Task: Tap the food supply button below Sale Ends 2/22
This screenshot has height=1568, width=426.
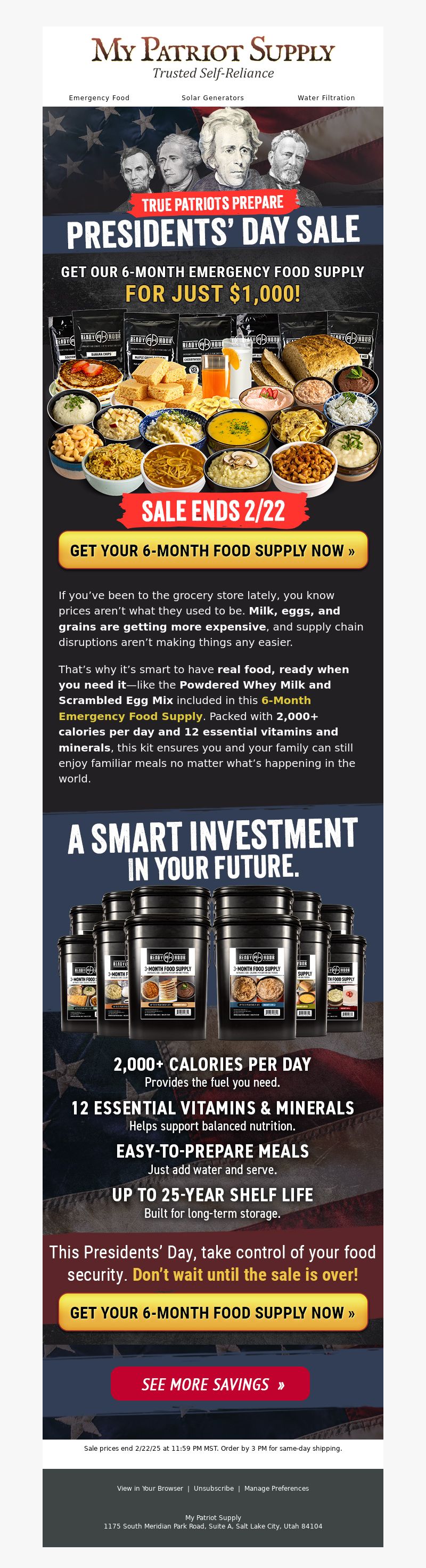Action: coord(212,550)
